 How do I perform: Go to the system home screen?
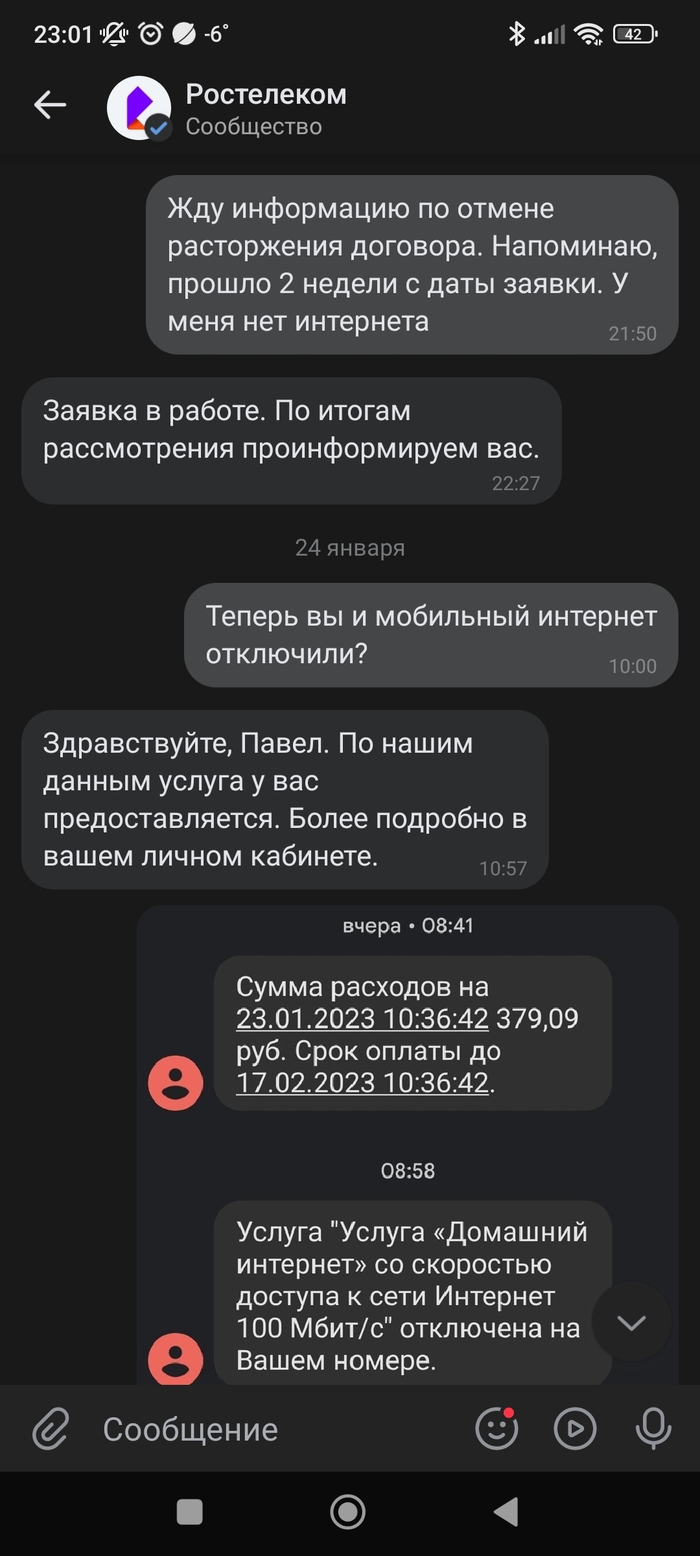pos(348,1512)
